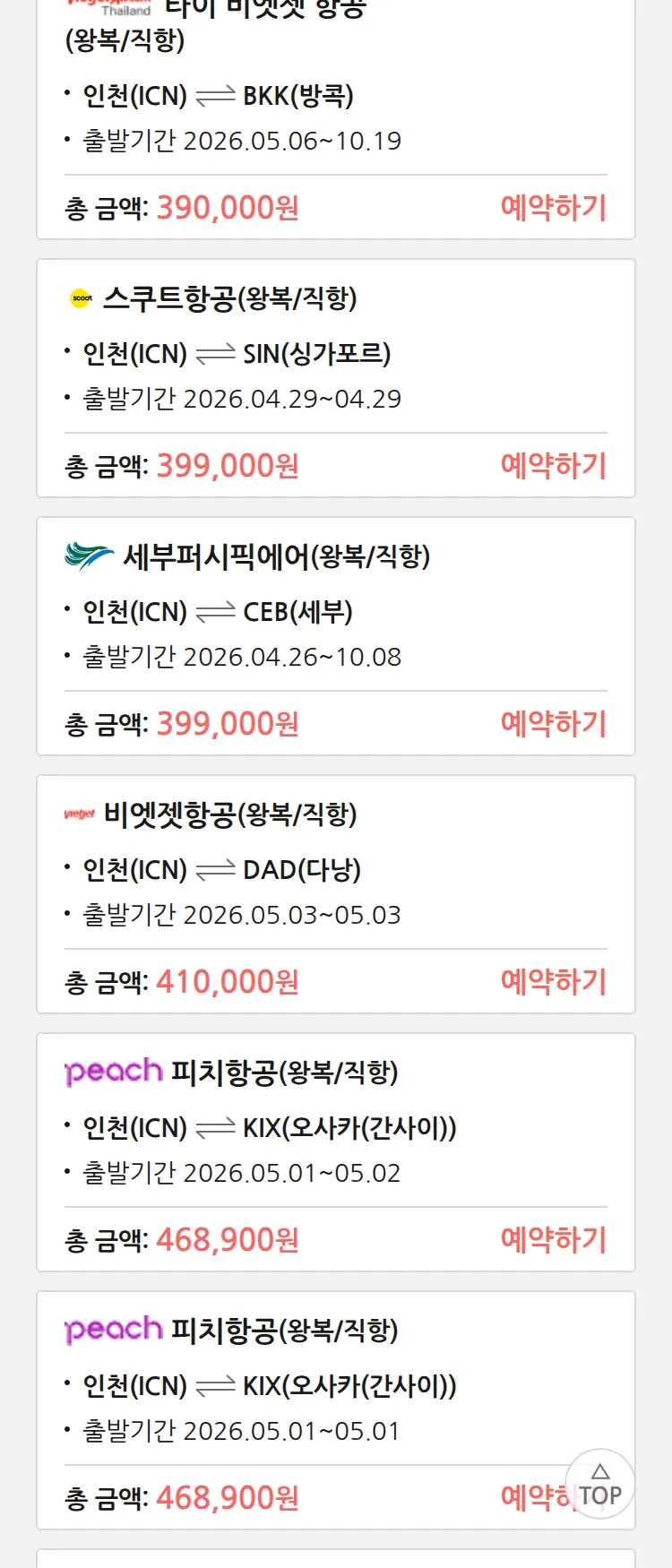Image resolution: width=672 pixels, height=1568 pixels.
Task: Reserve the 세부퍼시픽에어 flight to CEB(세부)
Action: (x=553, y=724)
